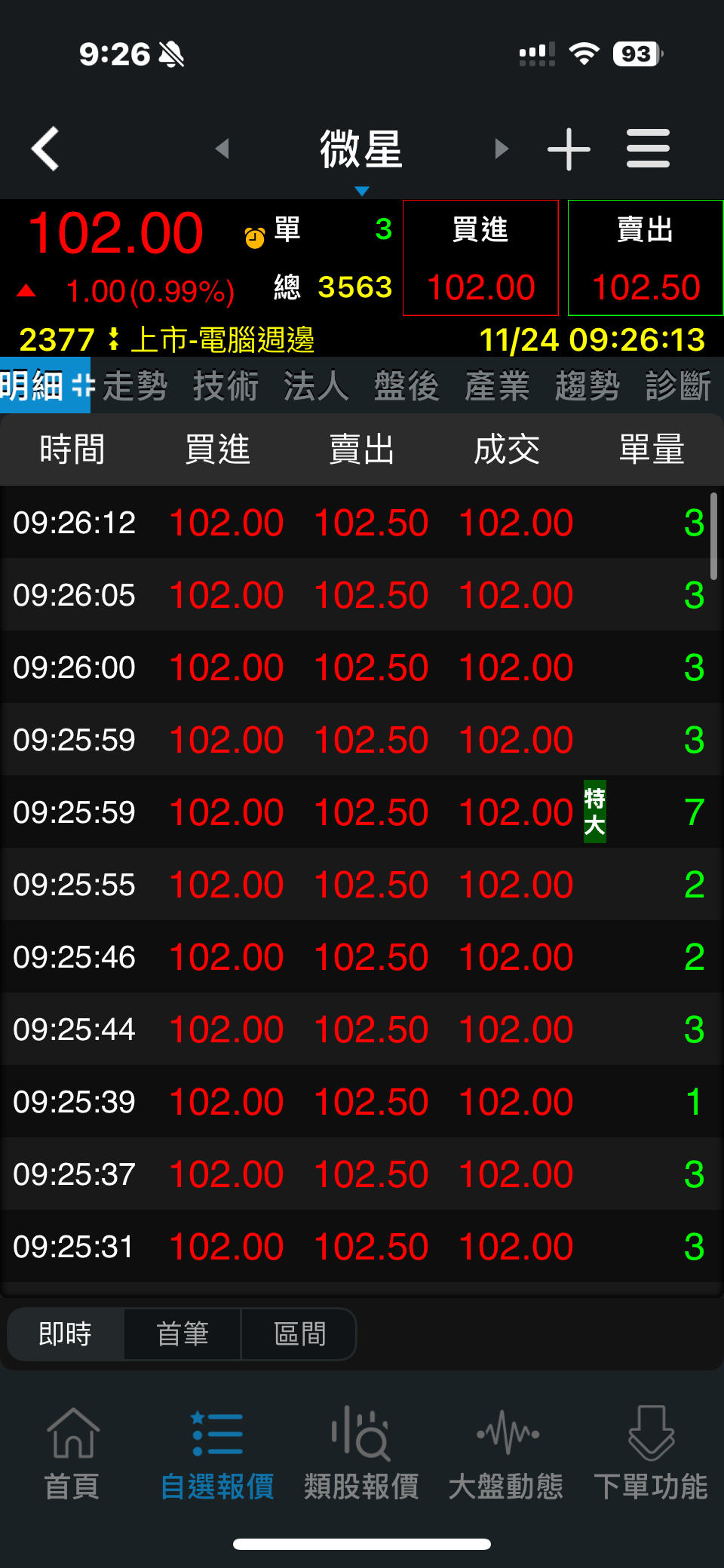Select the 盤後 tab

coord(406,385)
